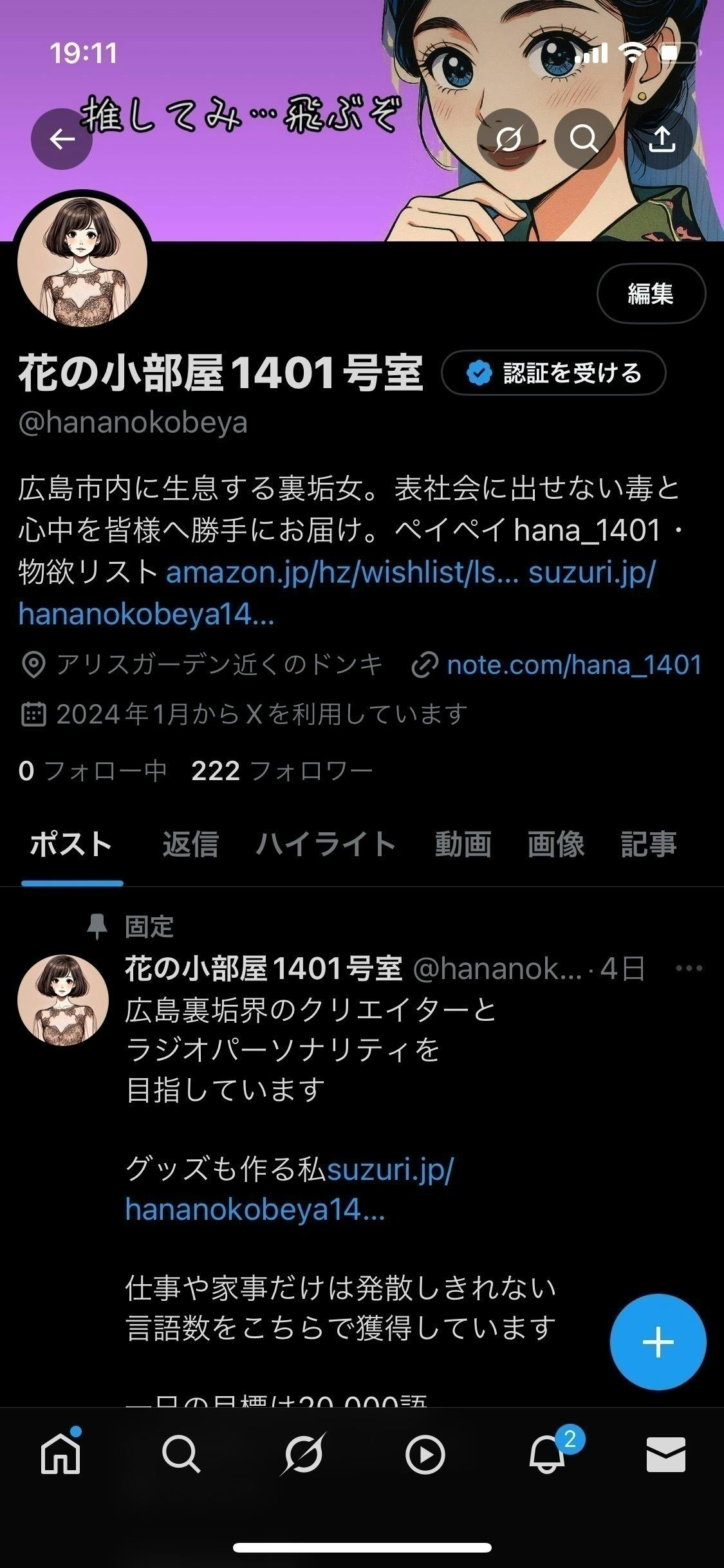Open the Grok icon in the header

(x=508, y=139)
